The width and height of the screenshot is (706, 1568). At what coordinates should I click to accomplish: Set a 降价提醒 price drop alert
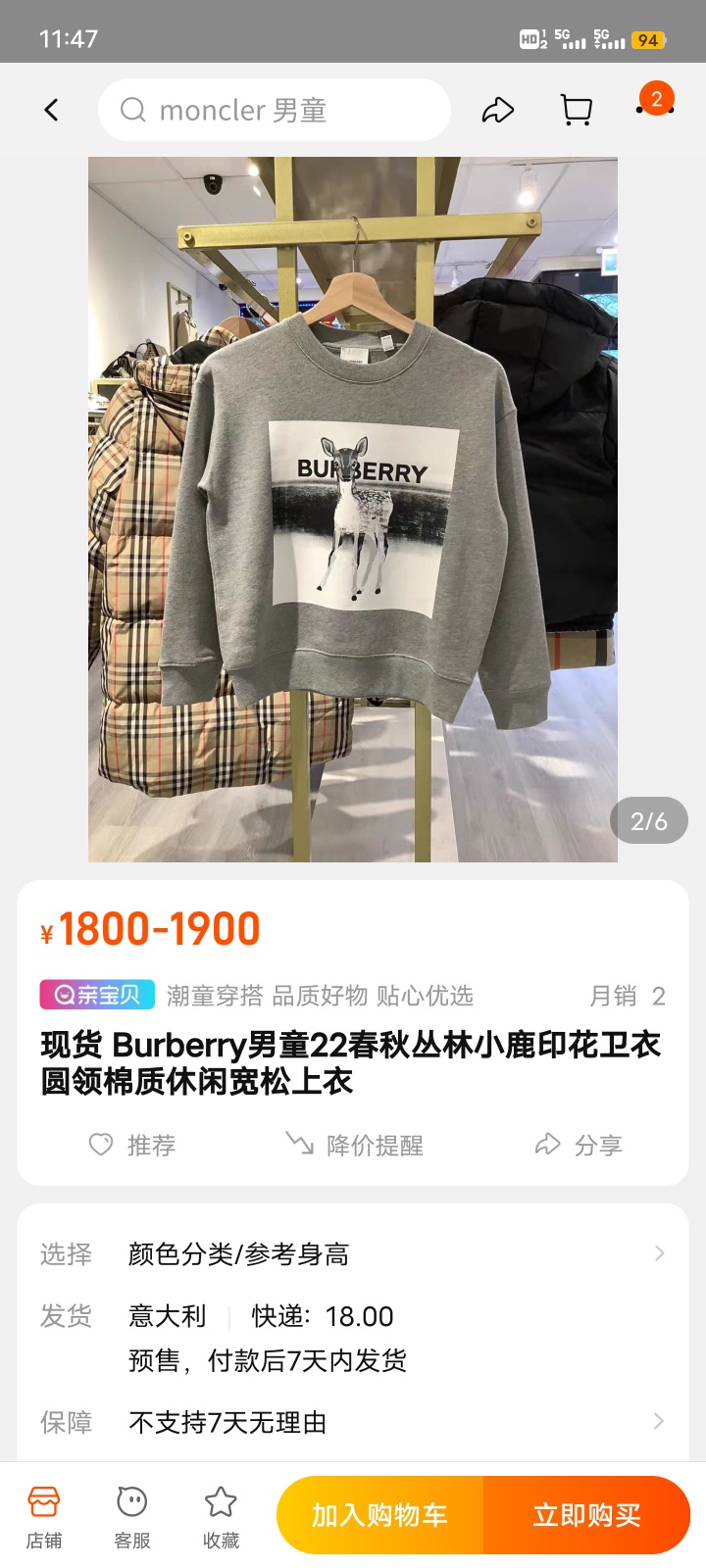point(354,1145)
